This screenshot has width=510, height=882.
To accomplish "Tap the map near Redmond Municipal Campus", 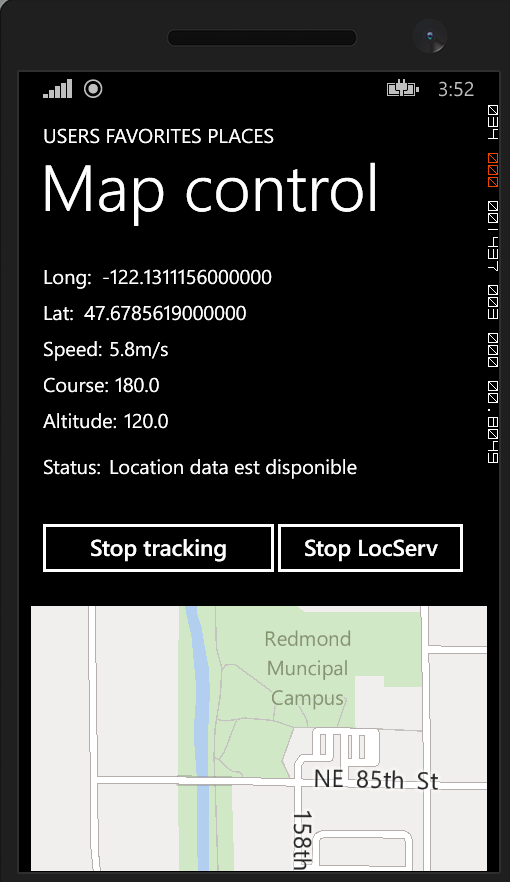I will tap(308, 668).
